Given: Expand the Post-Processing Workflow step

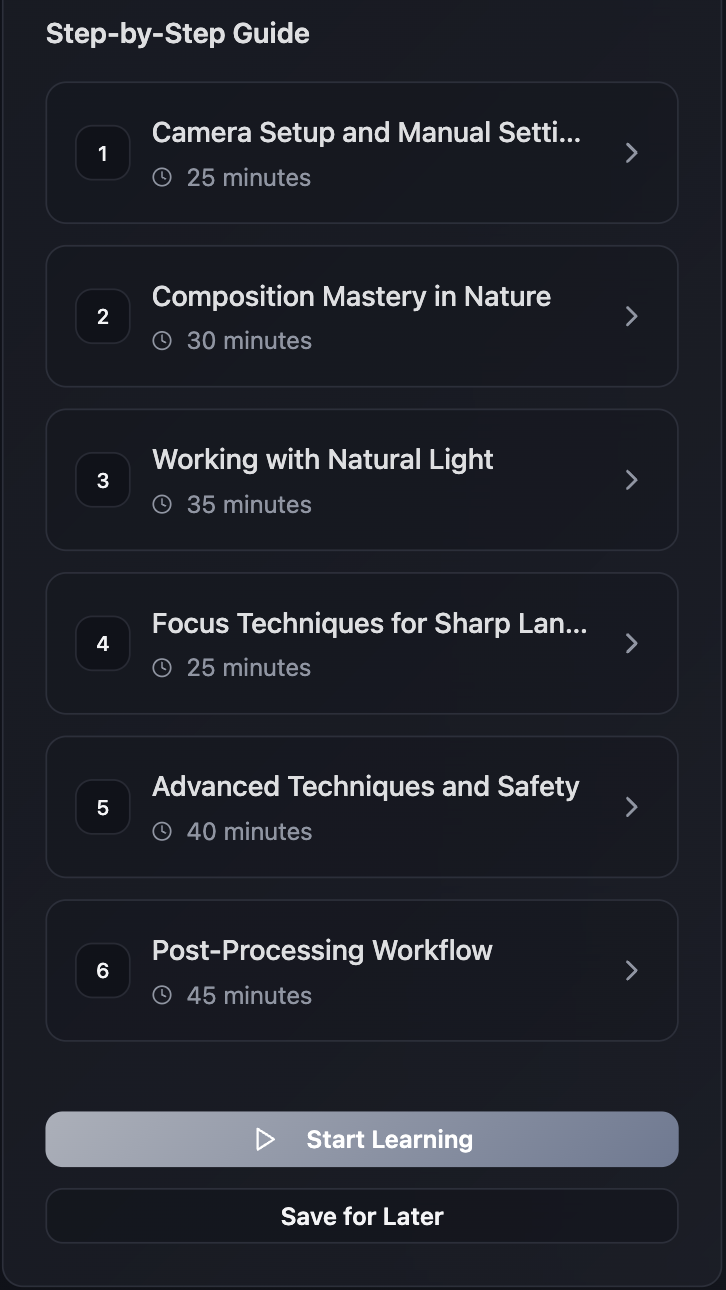Looking at the screenshot, I should tap(631, 970).
